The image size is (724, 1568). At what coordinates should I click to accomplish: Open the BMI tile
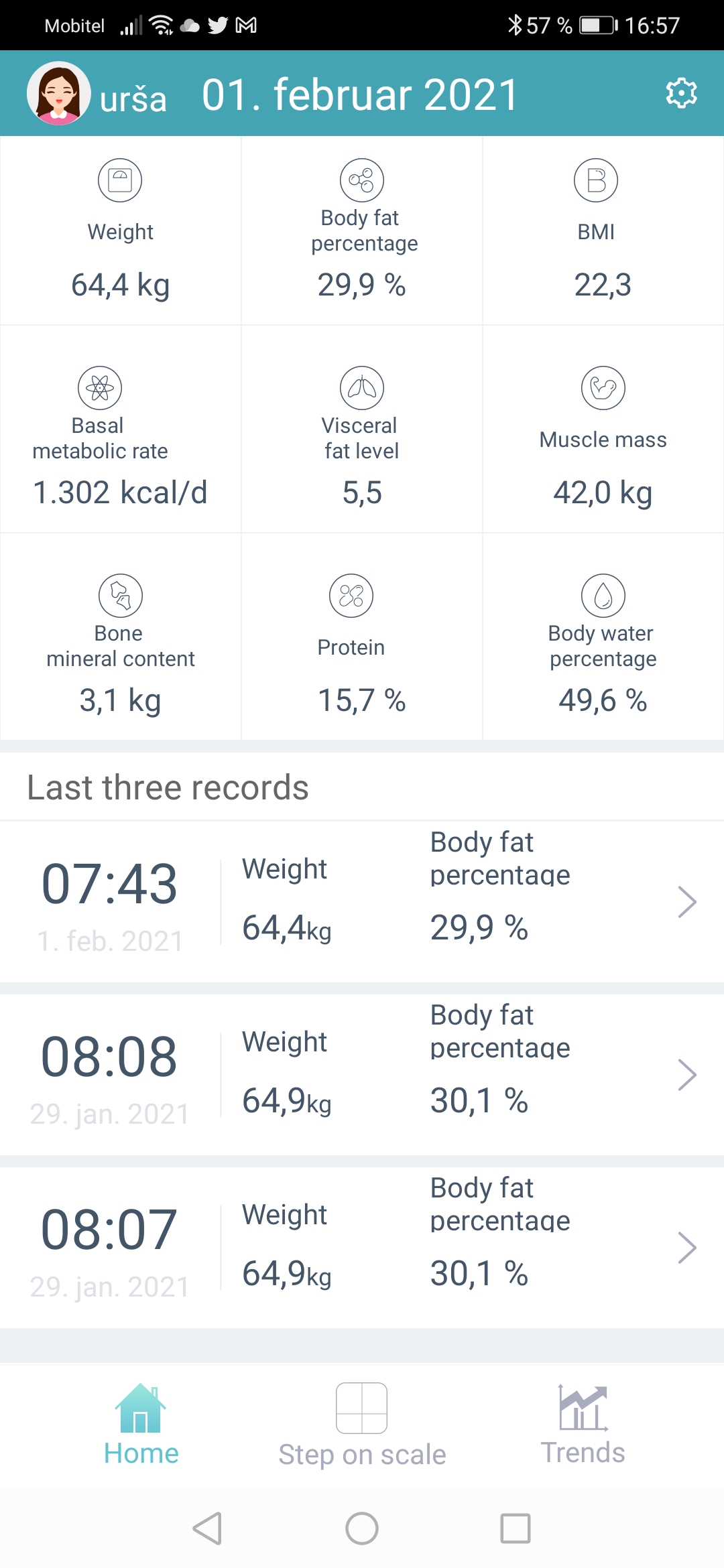(603, 231)
